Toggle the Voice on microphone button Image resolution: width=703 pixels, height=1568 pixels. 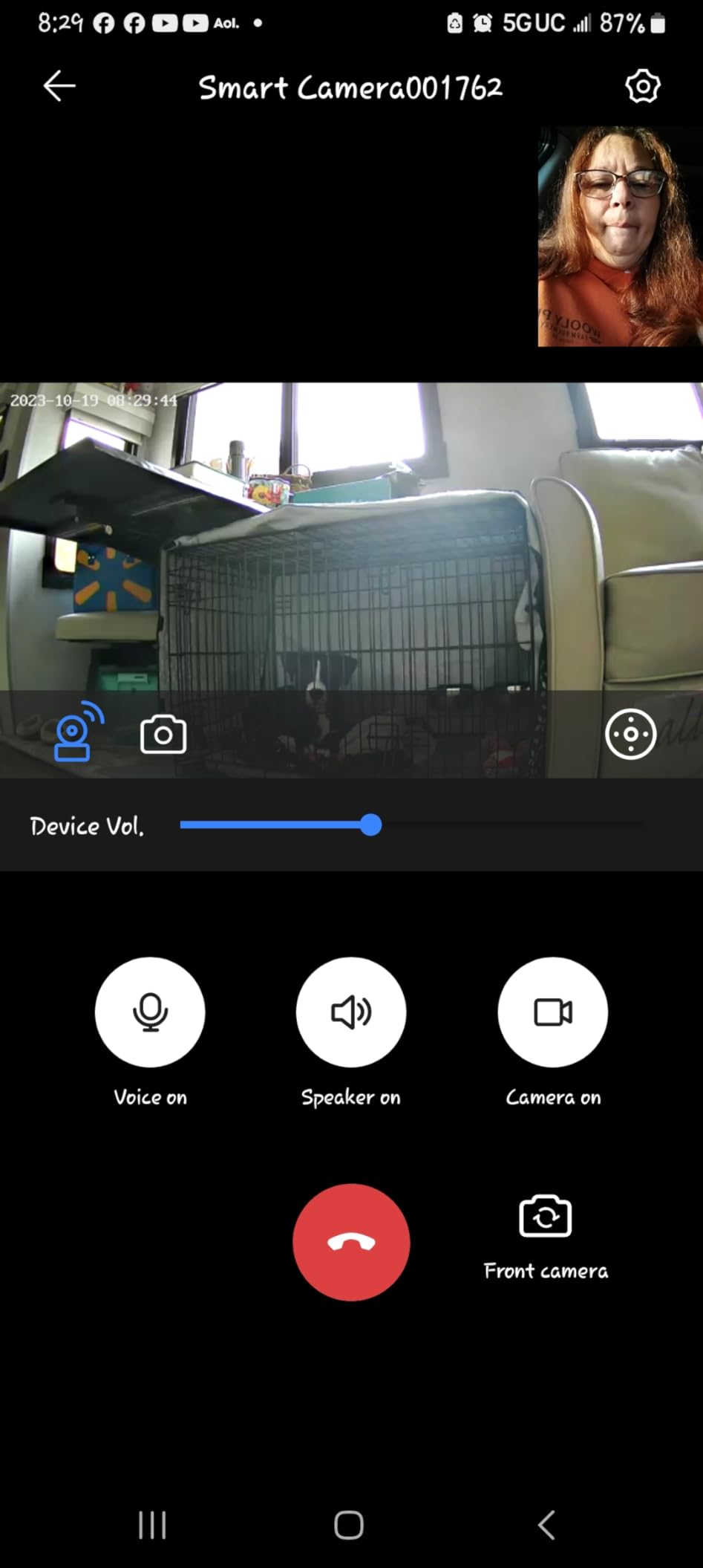pos(150,1012)
